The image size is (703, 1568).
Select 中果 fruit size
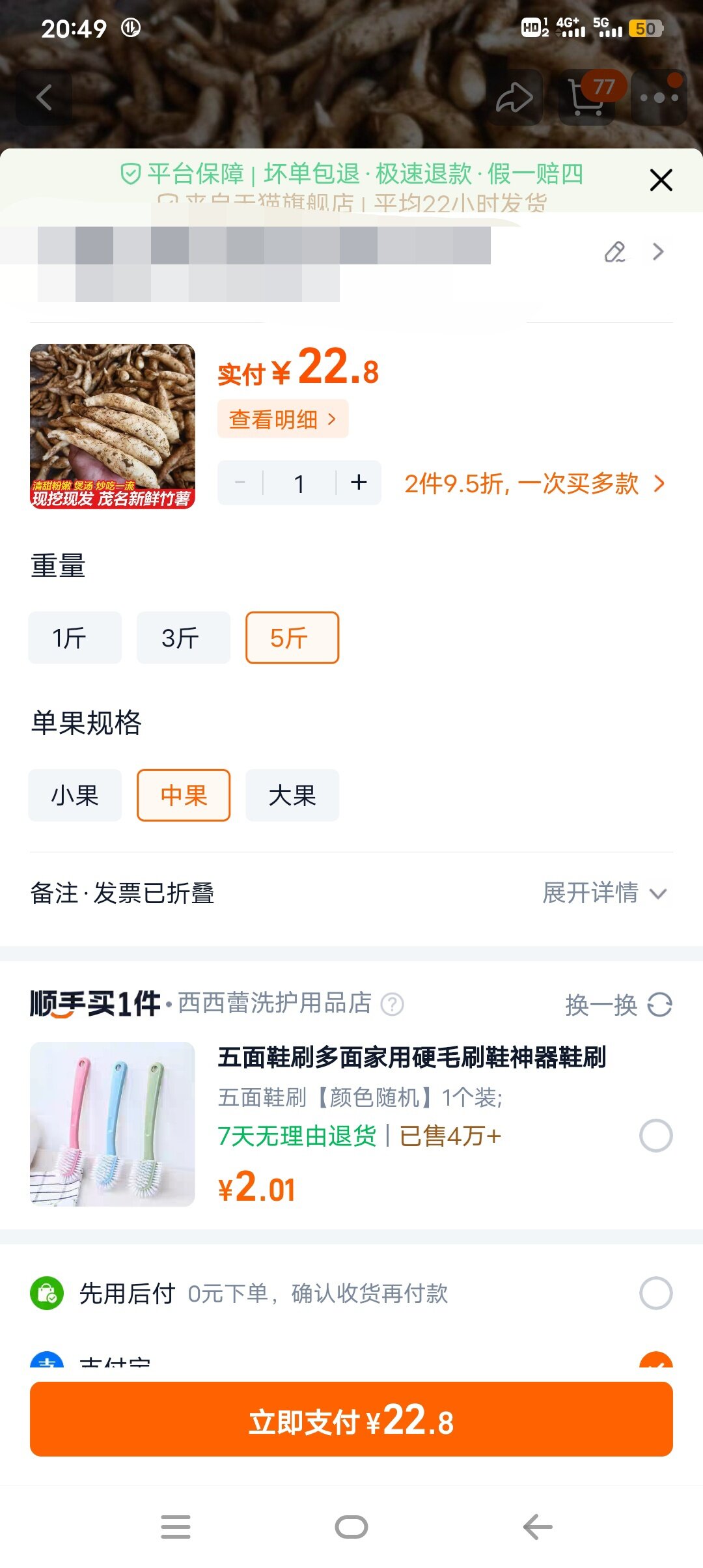coord(183,795)
